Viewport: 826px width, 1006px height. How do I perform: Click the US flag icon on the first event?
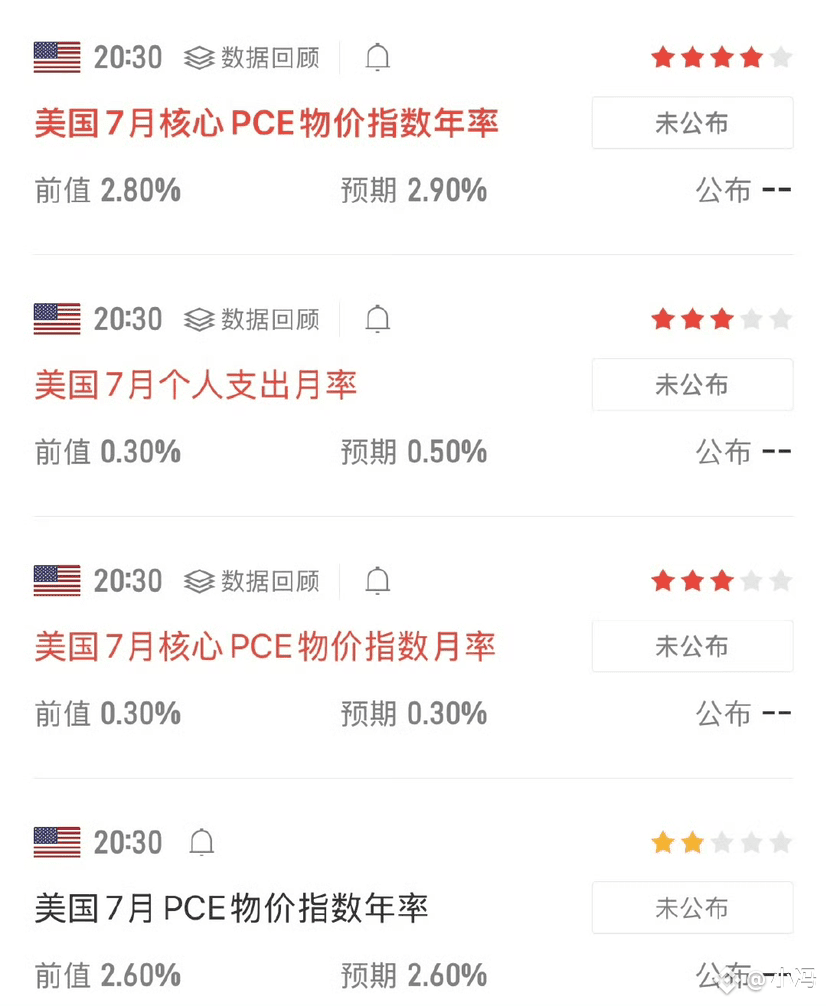[x=56, y=57]
